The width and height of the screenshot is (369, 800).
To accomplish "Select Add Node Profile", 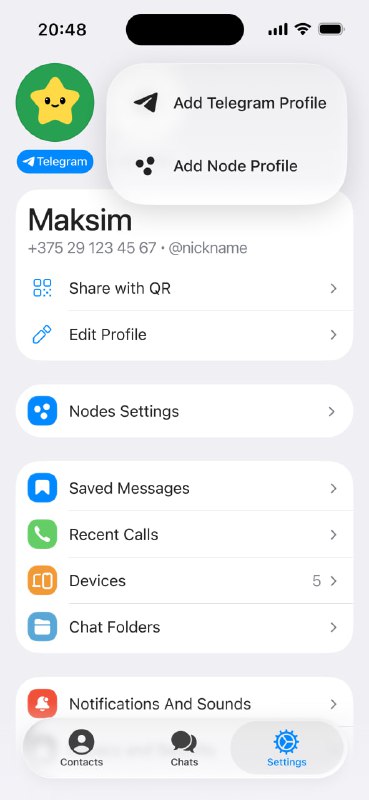I will (x=227, y=166).
